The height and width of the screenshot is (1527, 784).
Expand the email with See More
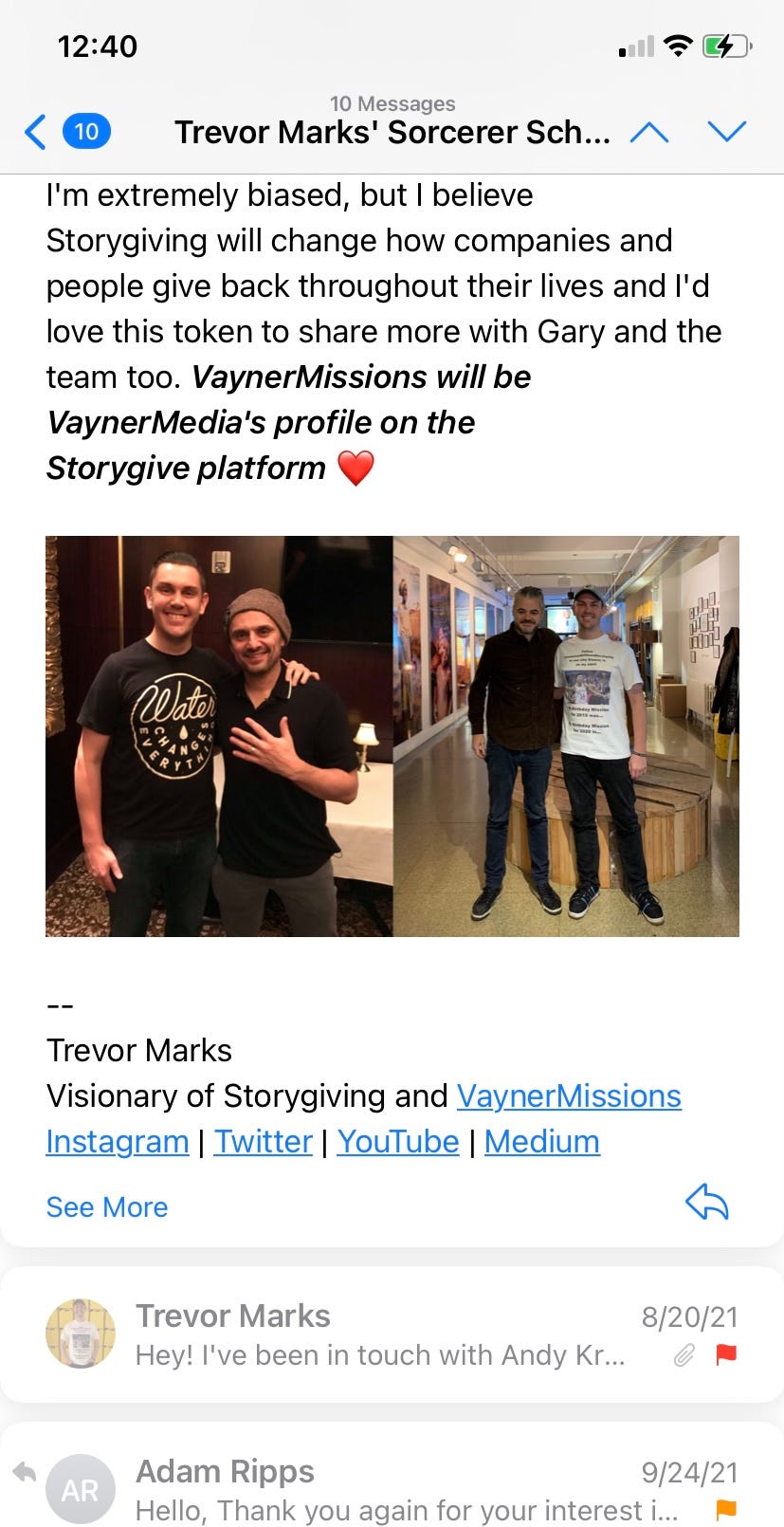pyautogui.click(x=107, y=1206)
